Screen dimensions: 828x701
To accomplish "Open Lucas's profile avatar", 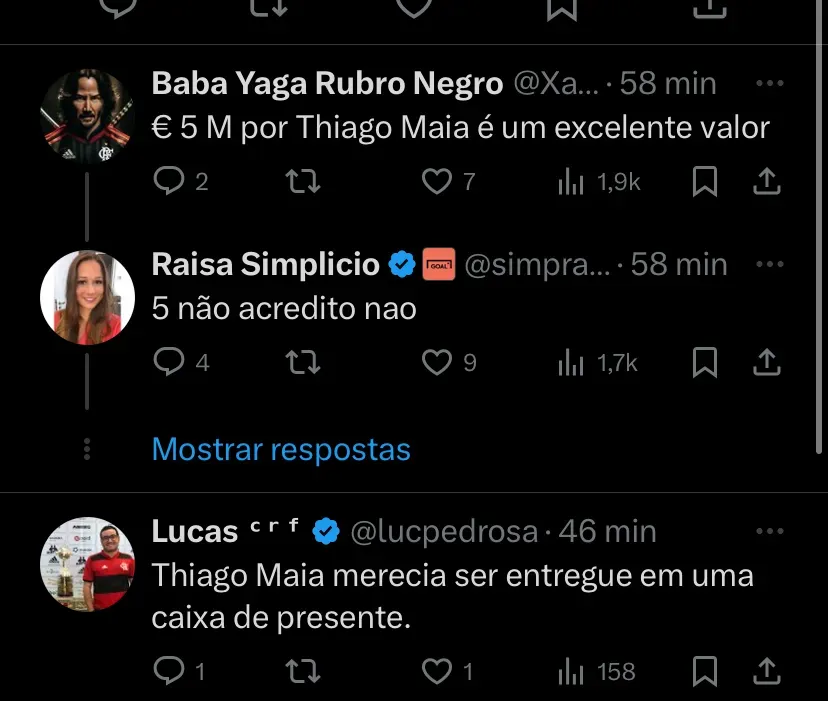I will coord(87,564).
